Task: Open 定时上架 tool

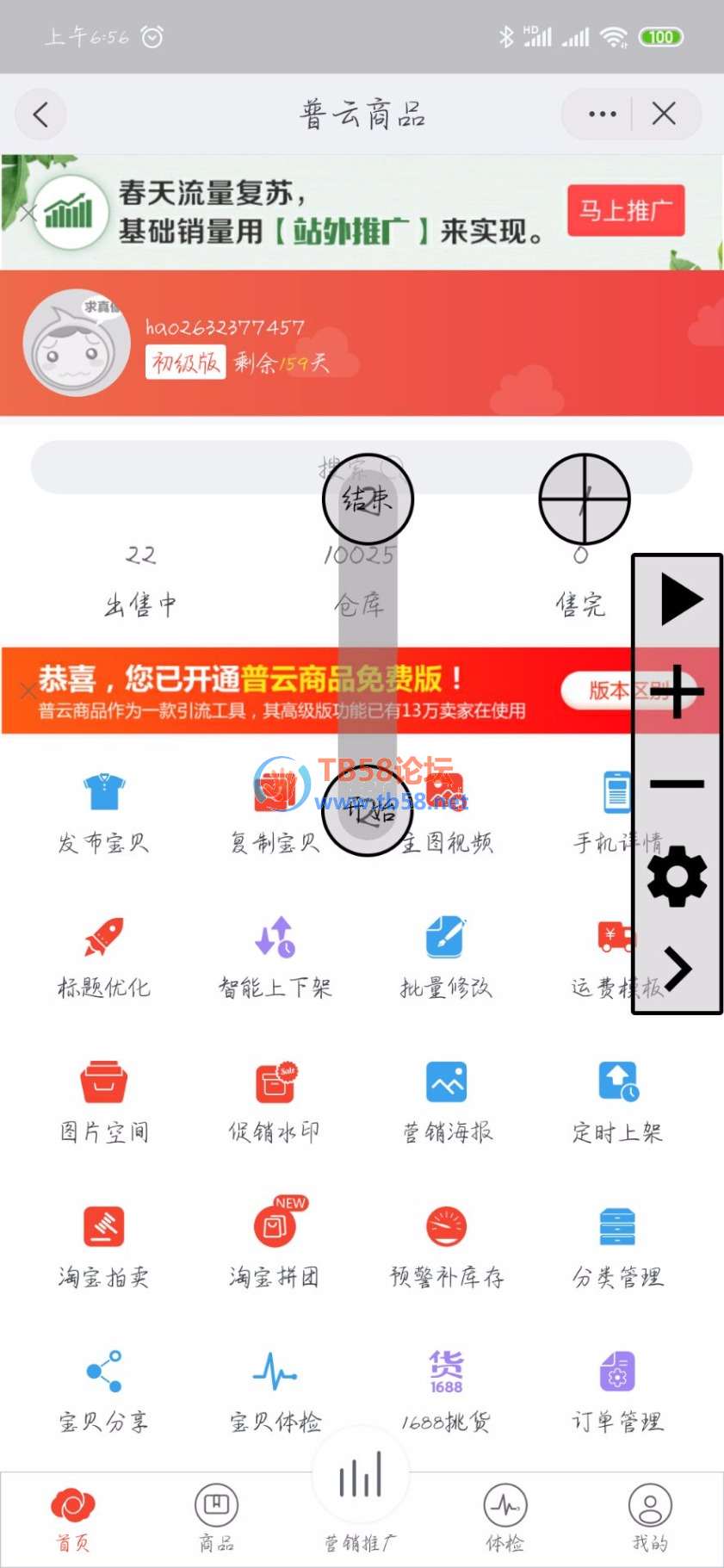Action: coord(617,1100)
